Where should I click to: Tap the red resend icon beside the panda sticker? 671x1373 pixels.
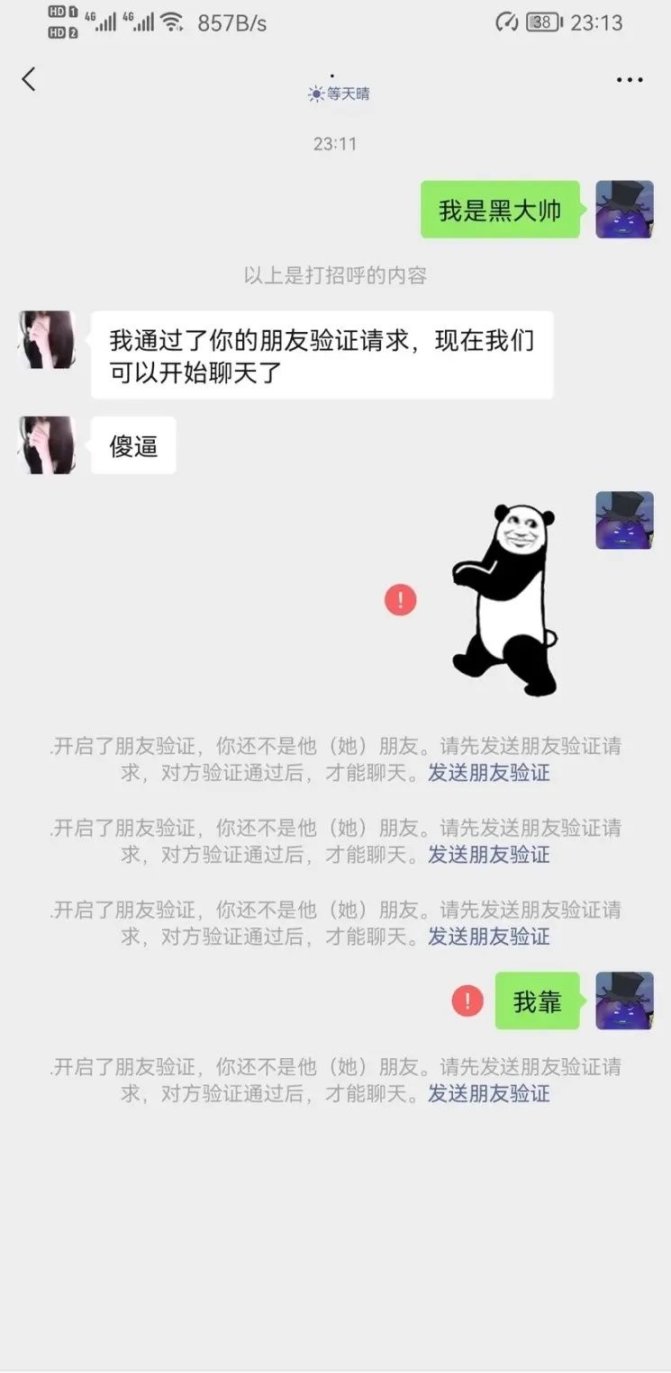pos(400,600)
